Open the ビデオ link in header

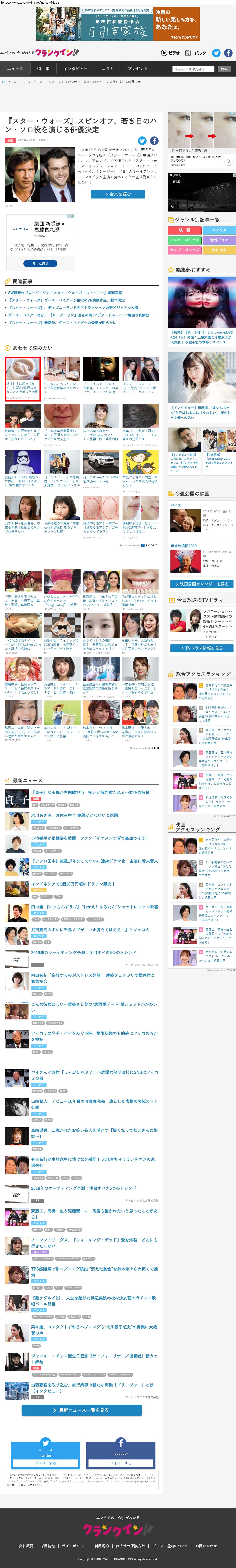point(171,53)
